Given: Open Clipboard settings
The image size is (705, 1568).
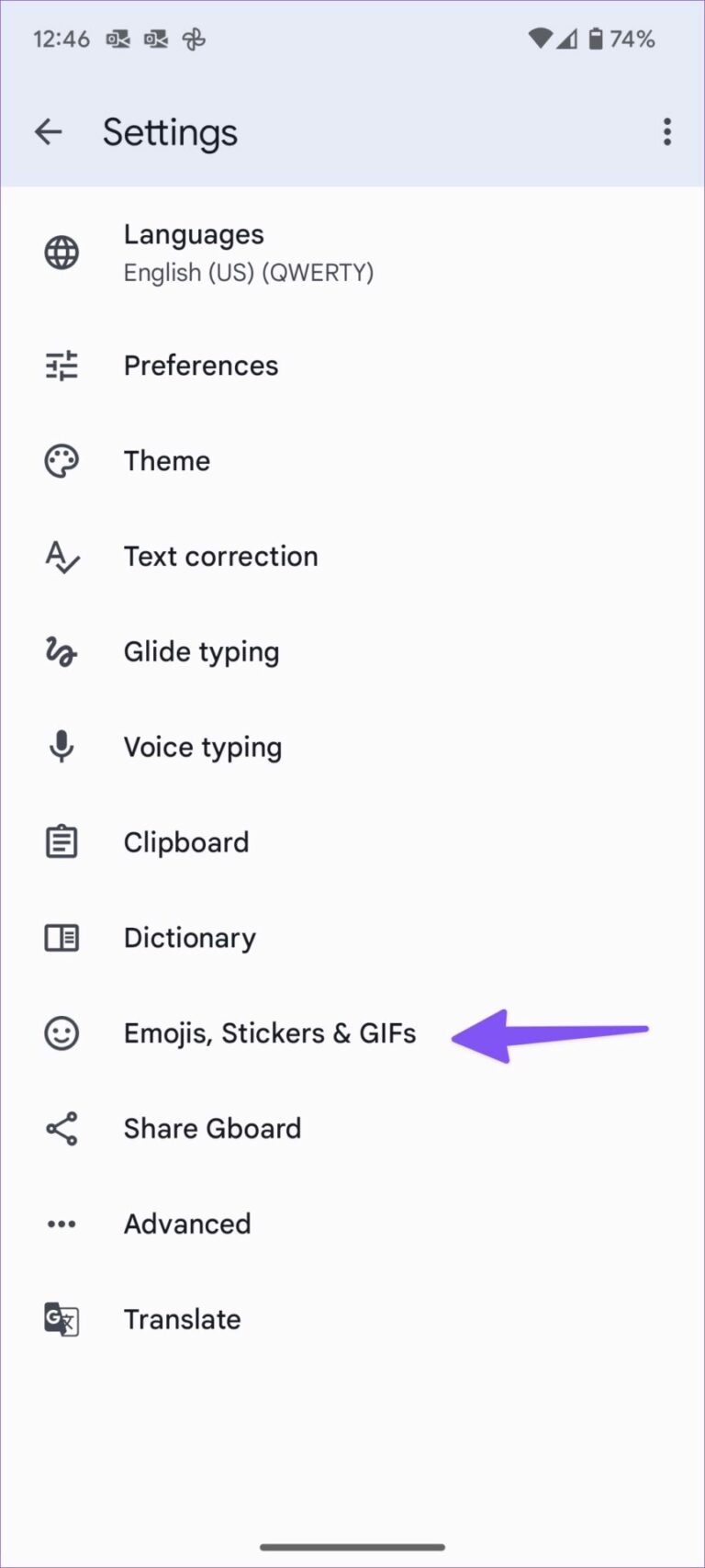Looking at the screenshot, I should coord(185,842).
